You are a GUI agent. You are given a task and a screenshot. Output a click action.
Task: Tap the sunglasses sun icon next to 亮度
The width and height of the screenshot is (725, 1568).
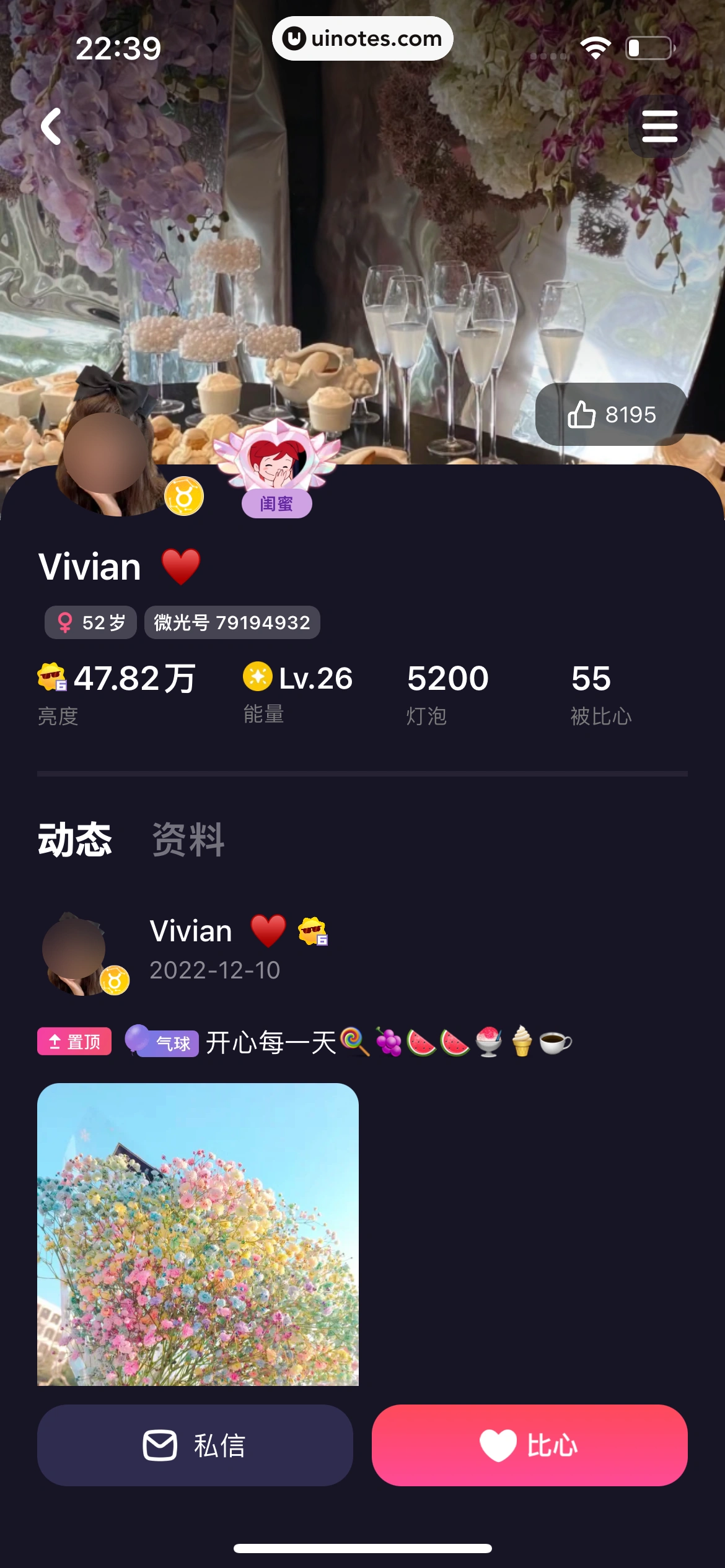52,678
